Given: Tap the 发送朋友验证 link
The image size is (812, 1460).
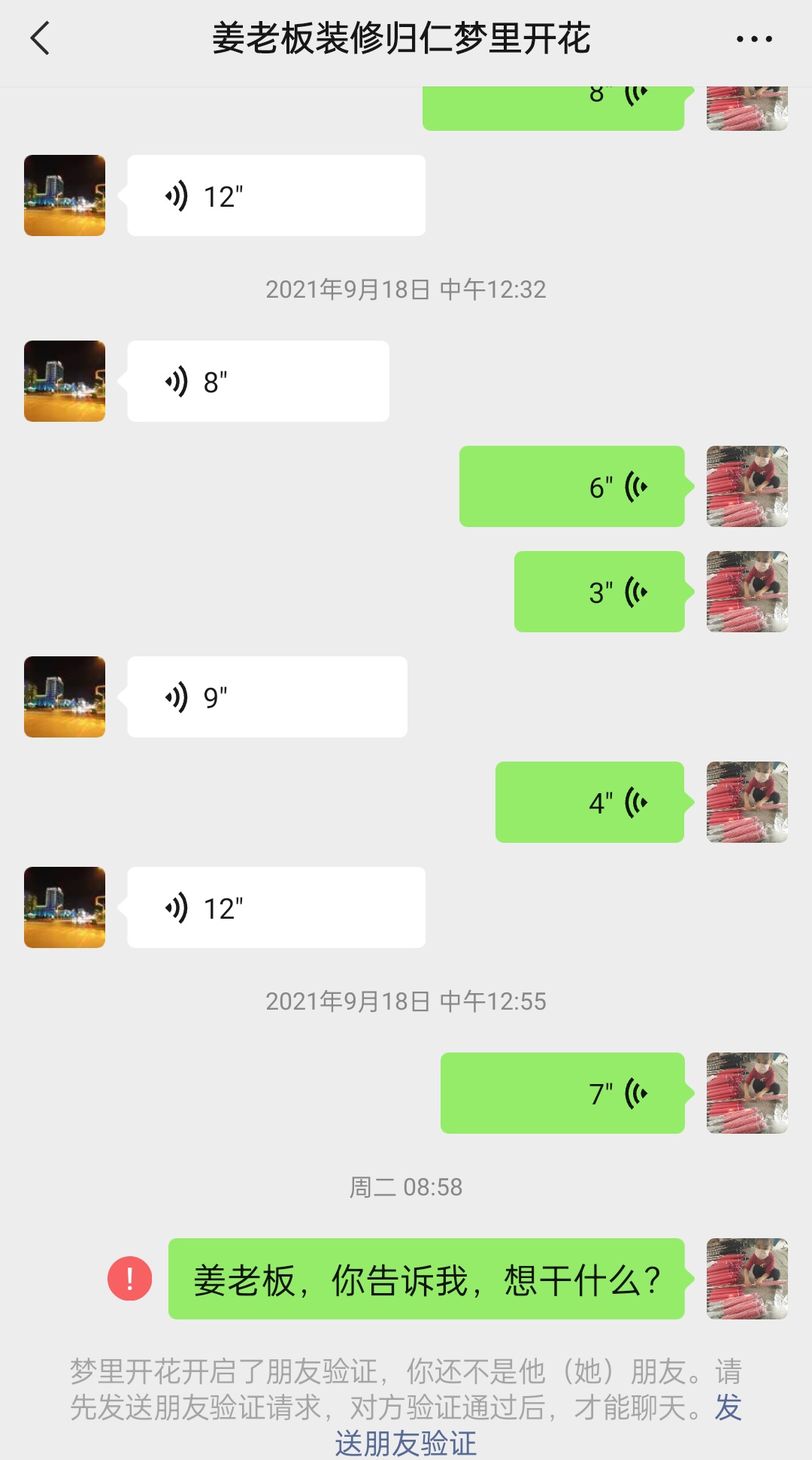Looking at the screenshot, I should click(406, 1443).
